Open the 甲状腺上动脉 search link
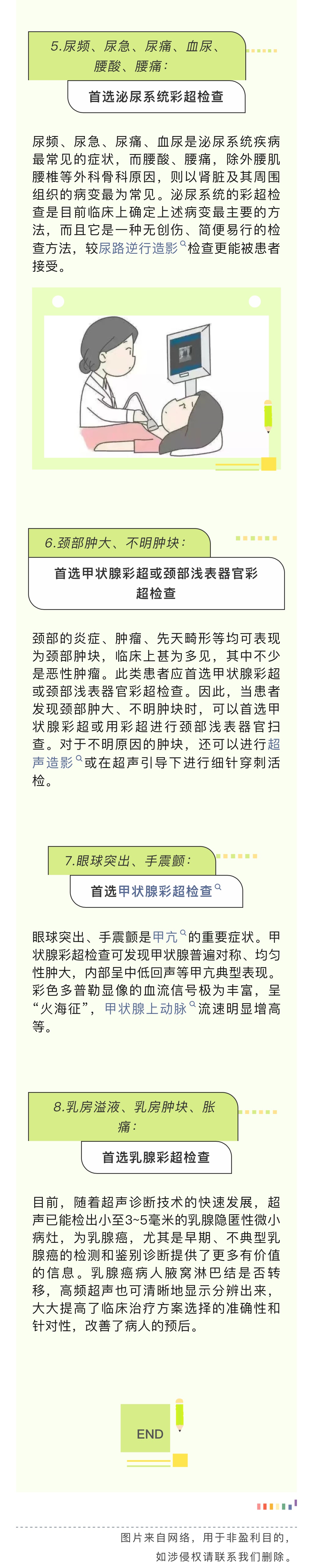 150,1009
